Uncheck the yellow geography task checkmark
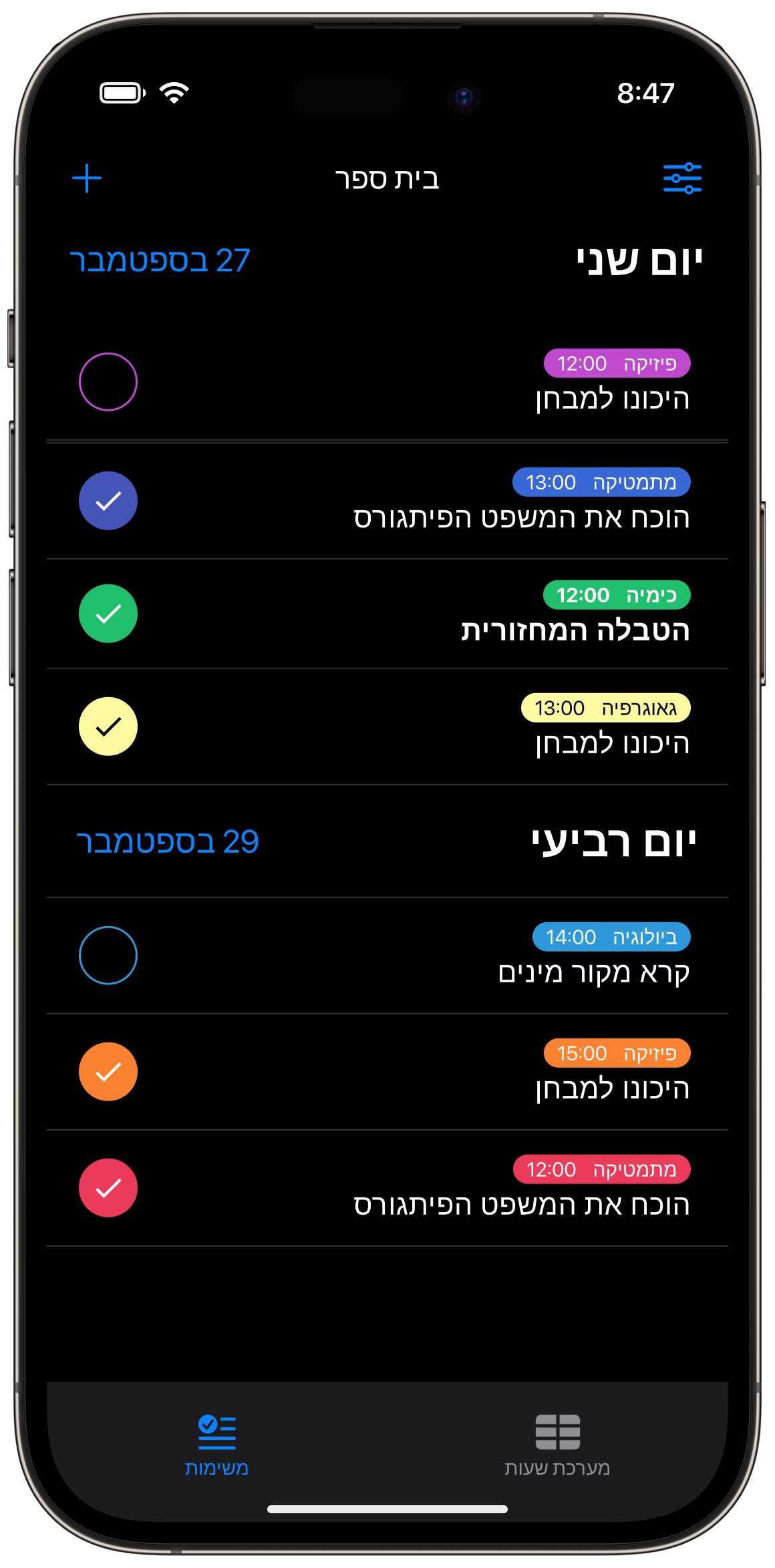The width and height of the screenshot is (775, 1568). tap(108, 726)
